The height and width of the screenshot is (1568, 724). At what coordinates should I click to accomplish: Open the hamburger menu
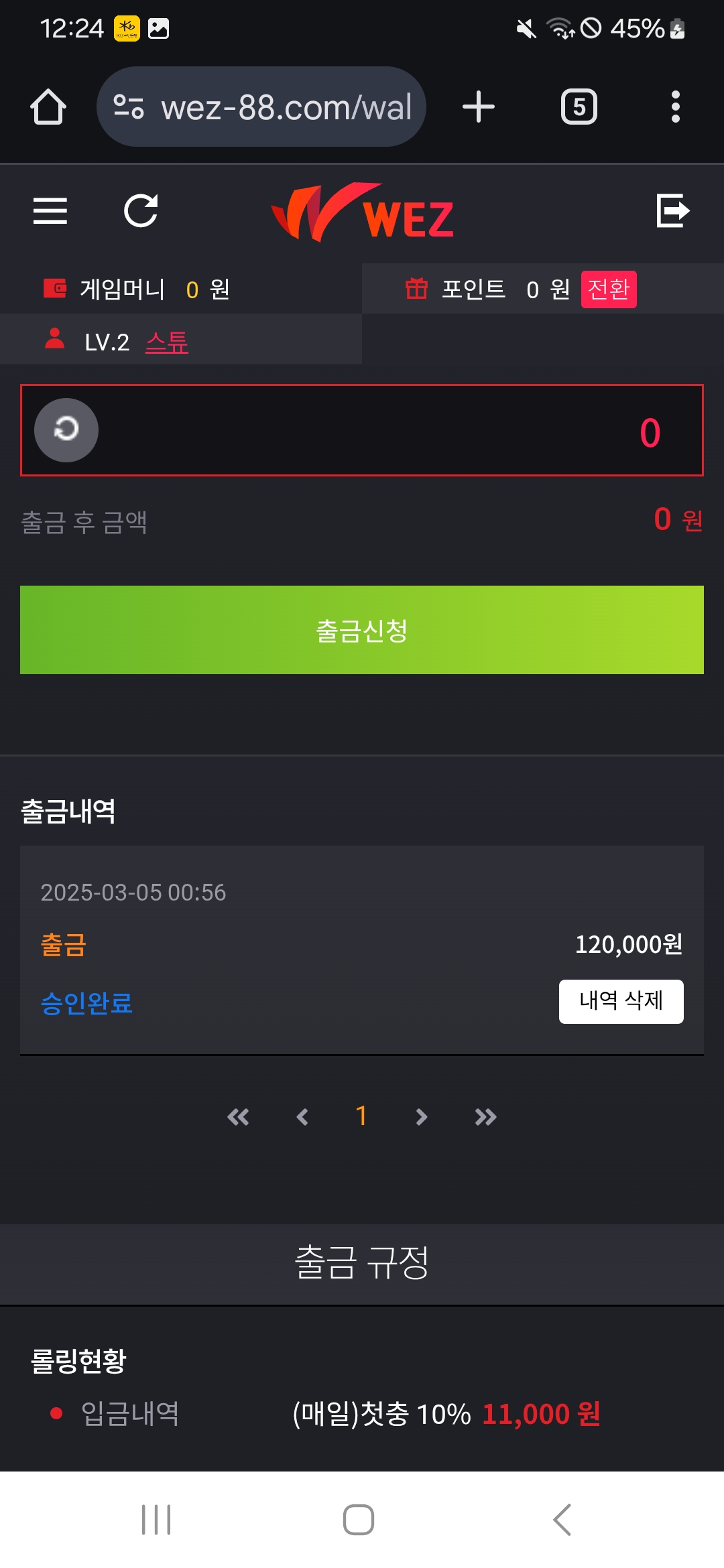(50, 211)
